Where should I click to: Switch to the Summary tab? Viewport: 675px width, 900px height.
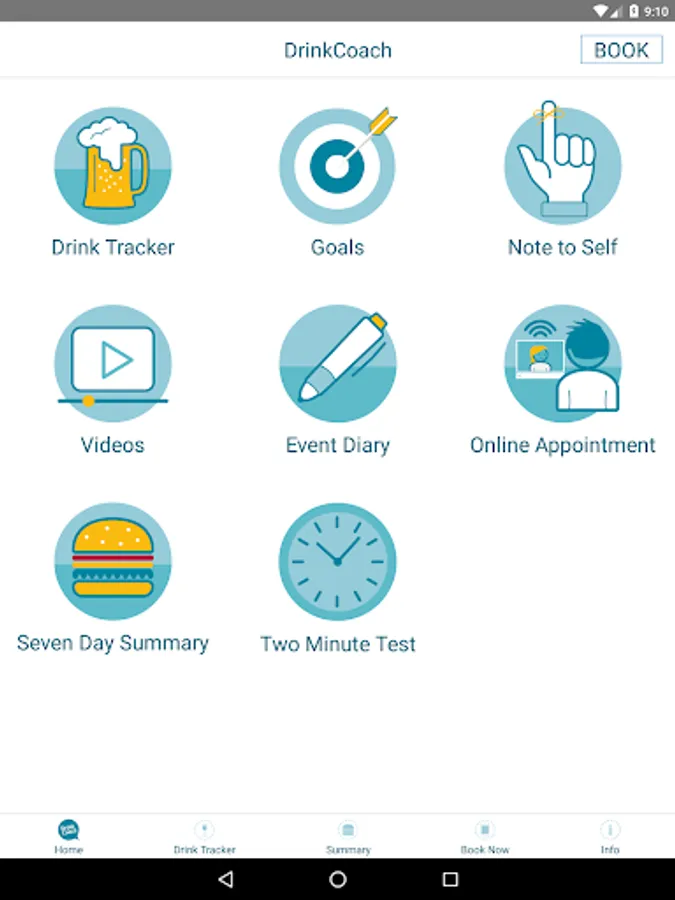point(348,837)
